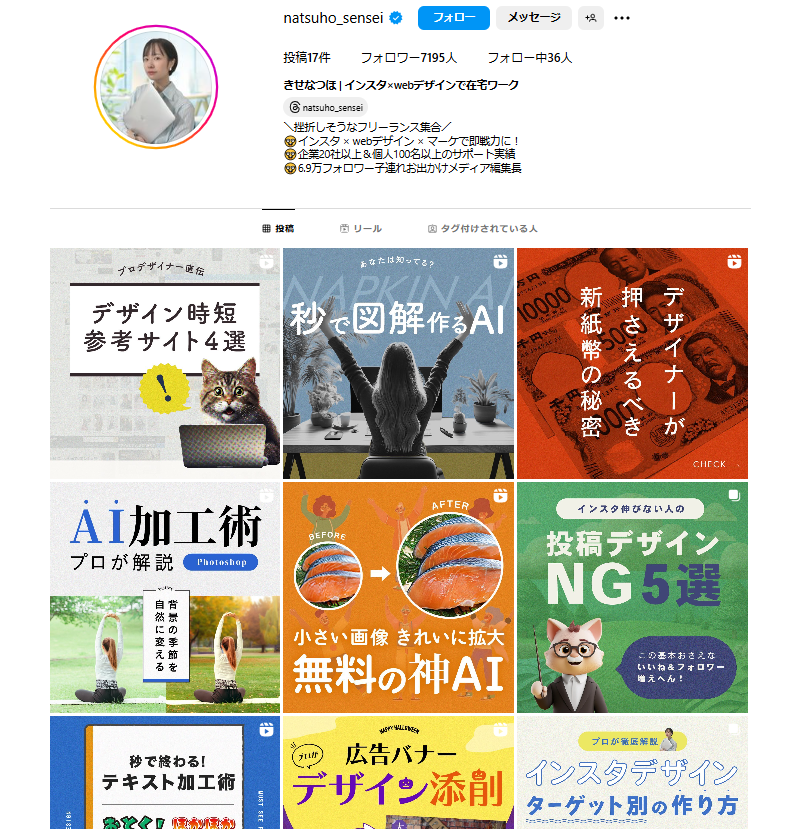
Task: Open the インスタデザイン ターゲット別の作り方 post
Action: (x=632, y=773)
